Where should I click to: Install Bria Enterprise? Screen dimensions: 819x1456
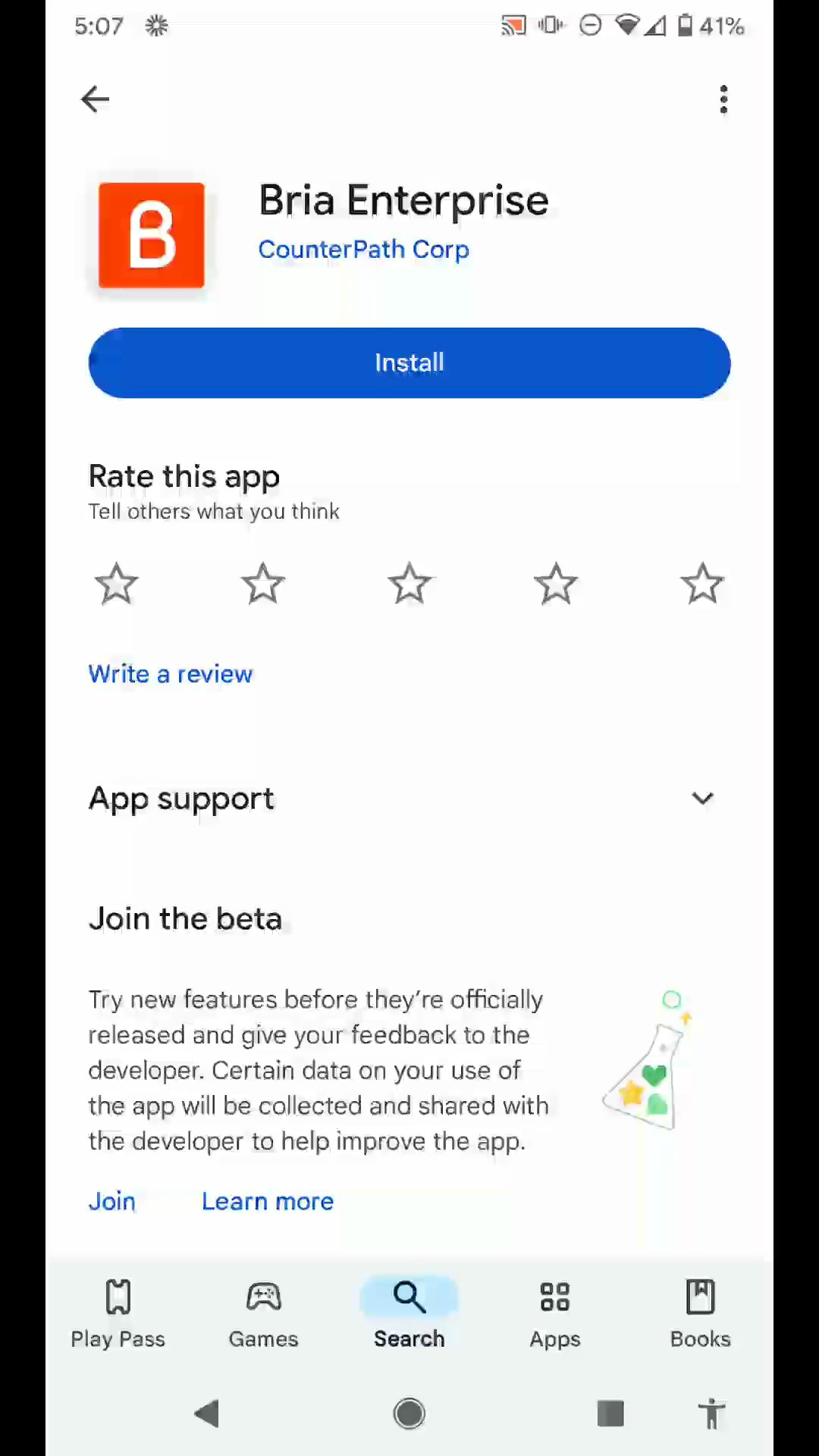point(409,362)
